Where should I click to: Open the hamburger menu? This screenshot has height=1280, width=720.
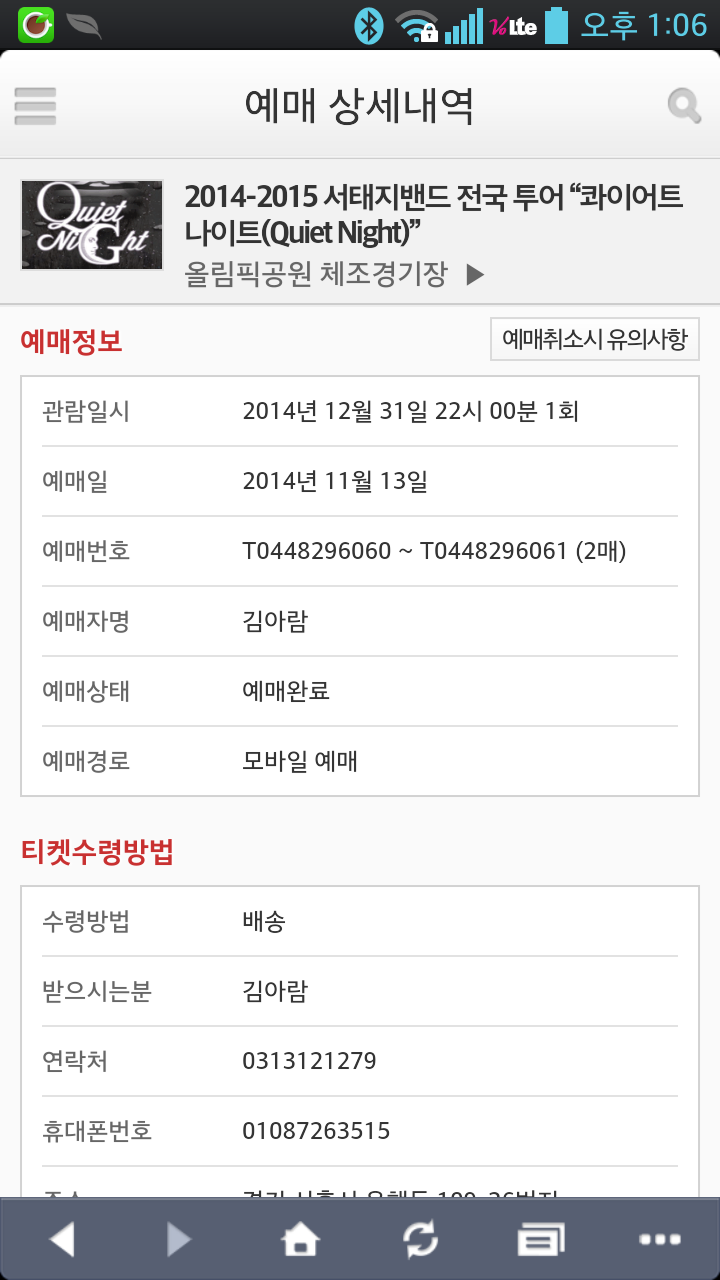(x=35, y=106)
